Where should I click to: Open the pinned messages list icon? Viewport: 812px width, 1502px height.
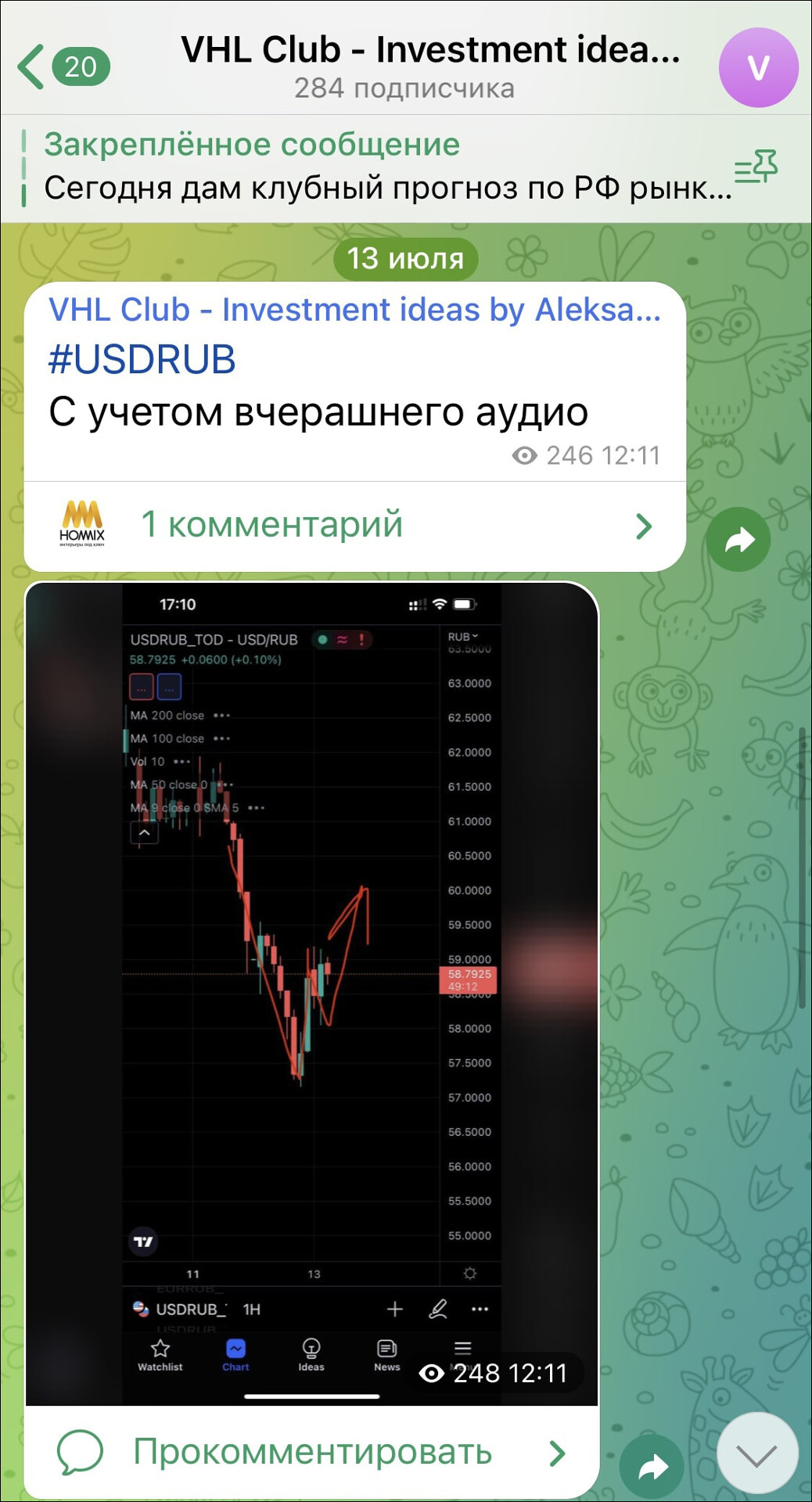pos(756,167)
